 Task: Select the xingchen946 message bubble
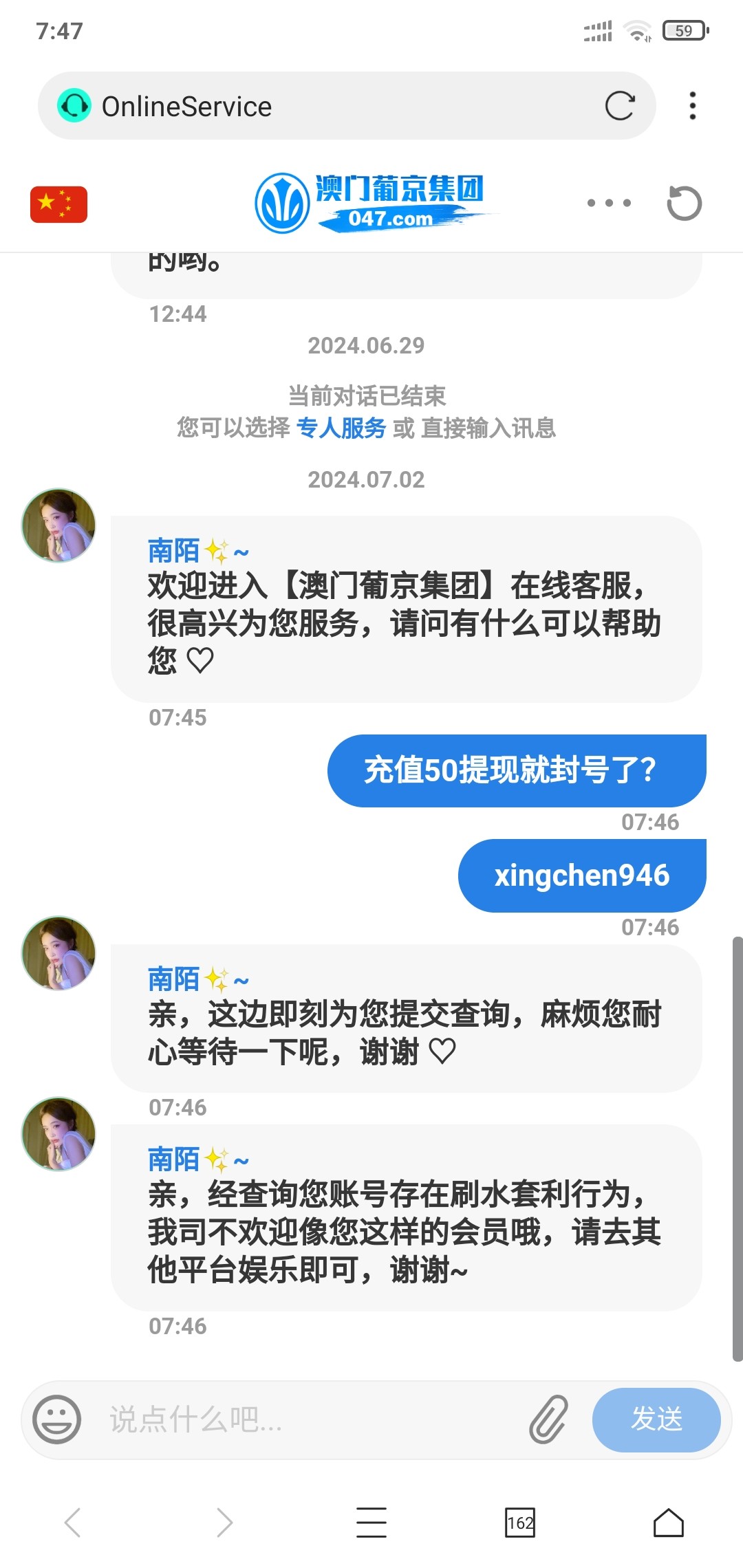click(581, 875)
